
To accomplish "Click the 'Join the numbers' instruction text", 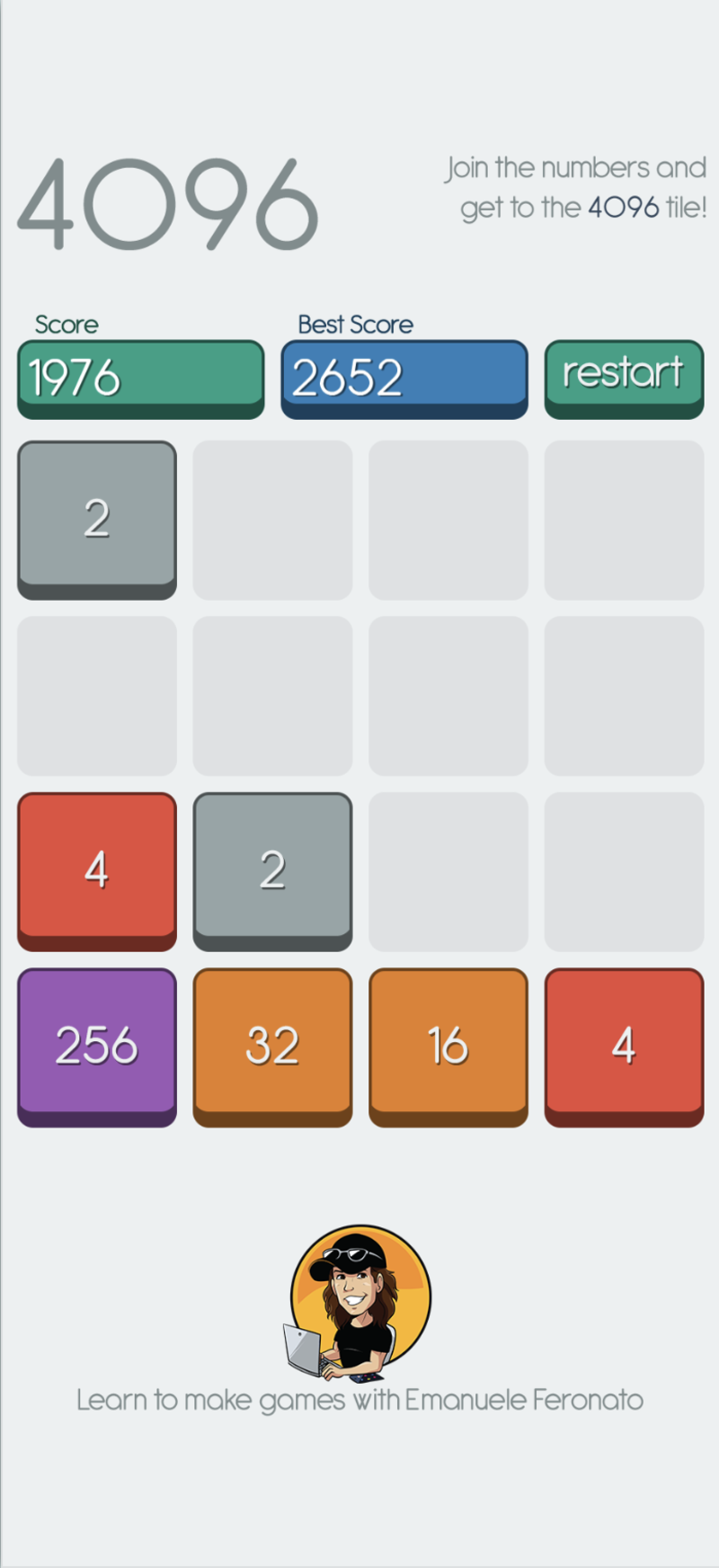I will point(575,186).
